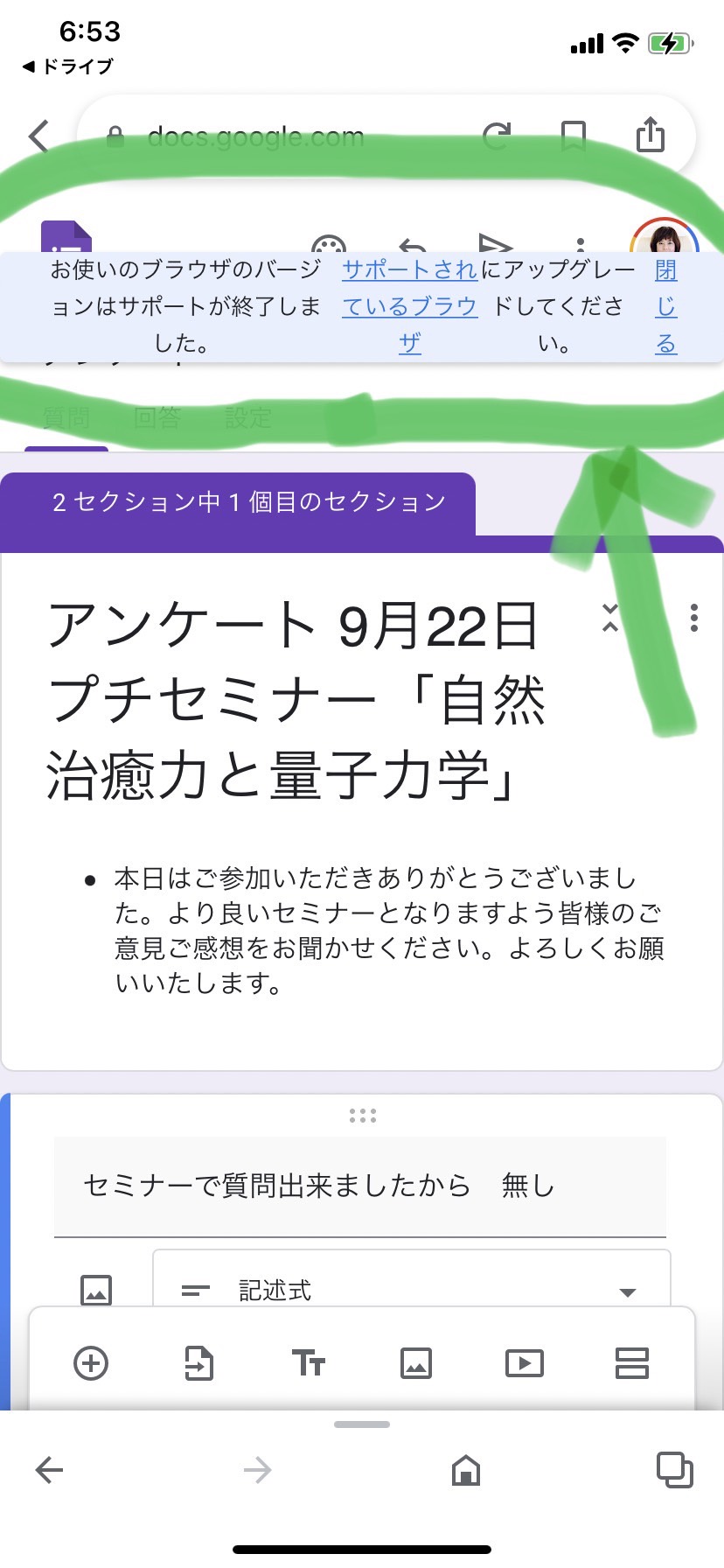Screen dimensions: 724x1568
Task: Add a new section from toolbar
Action: point(631,1363)
